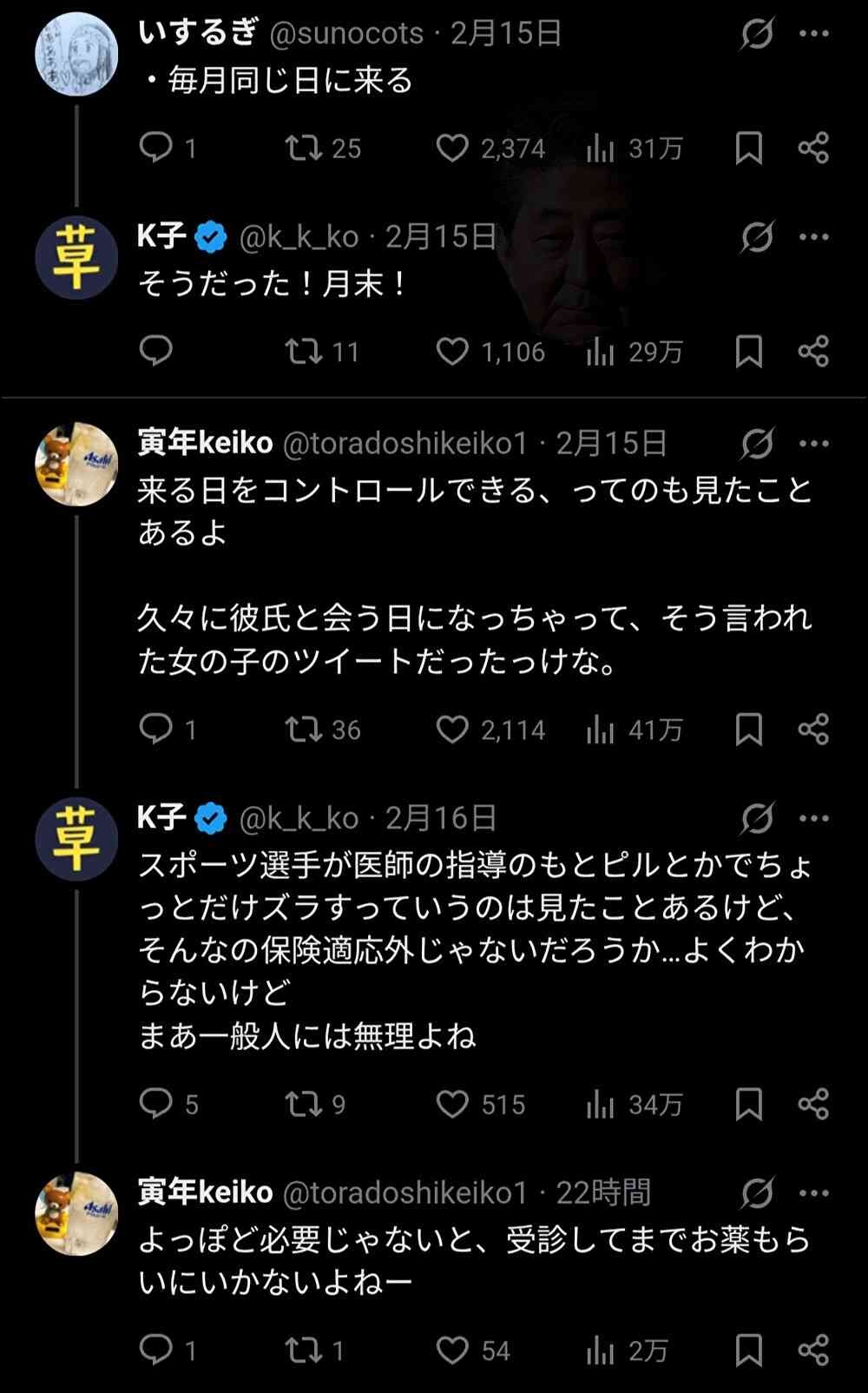Open K子's avatar on the February 16 post
Screen dimensions: 868x1393
[76, 839]
